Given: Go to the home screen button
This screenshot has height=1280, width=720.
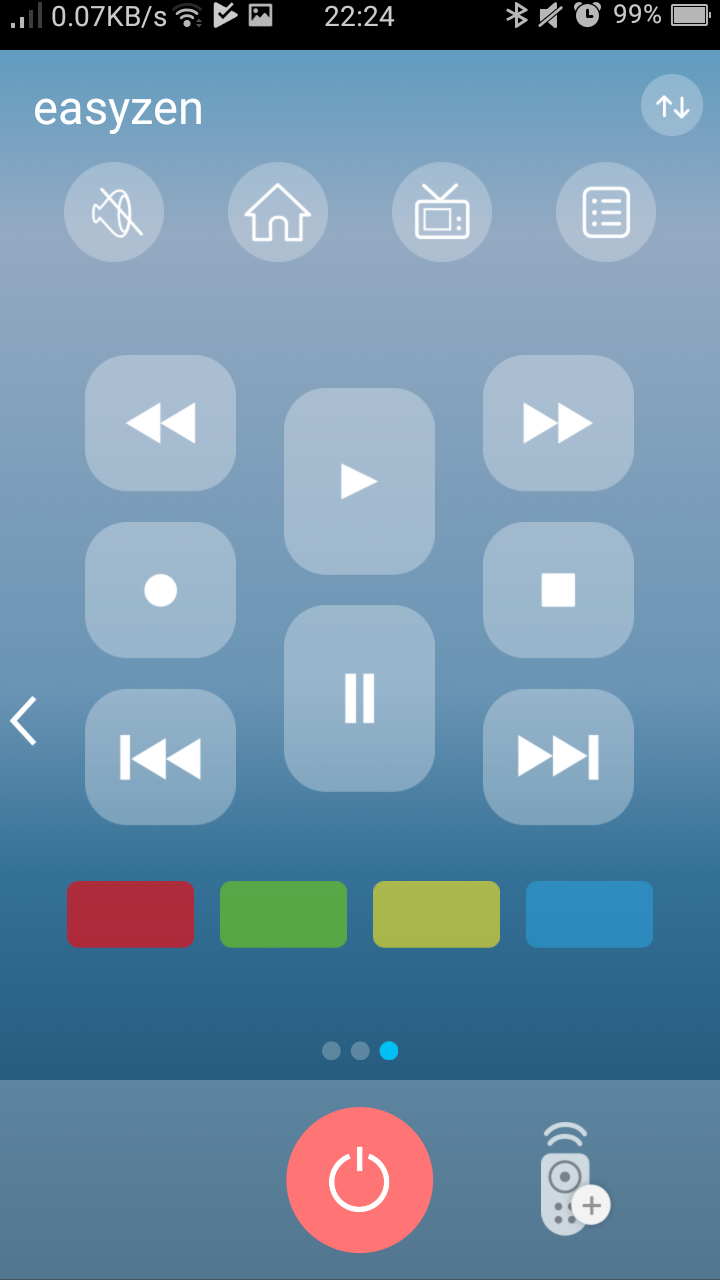Looking at the screenshot, I should (278, 212).
